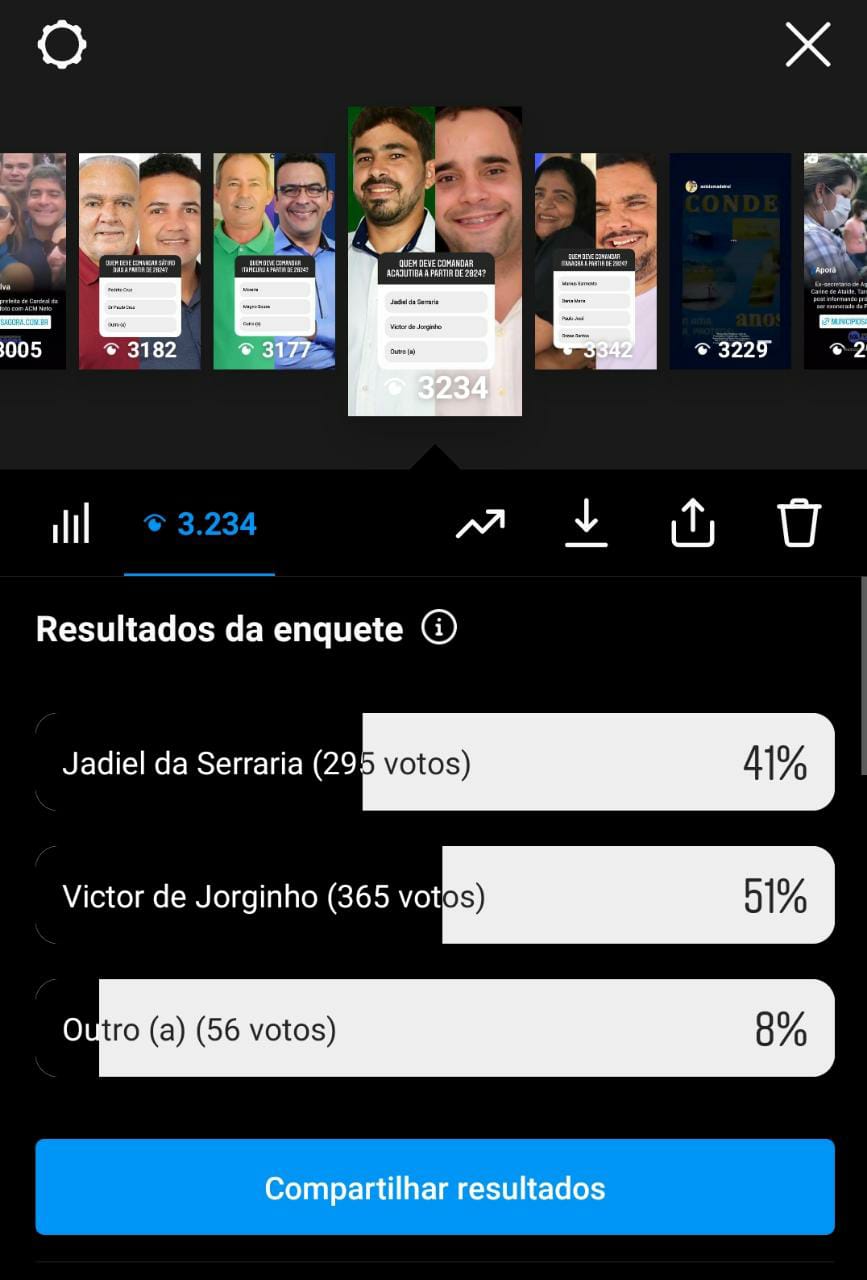Open story thumbnail with 3342 views

click(596, 261)
